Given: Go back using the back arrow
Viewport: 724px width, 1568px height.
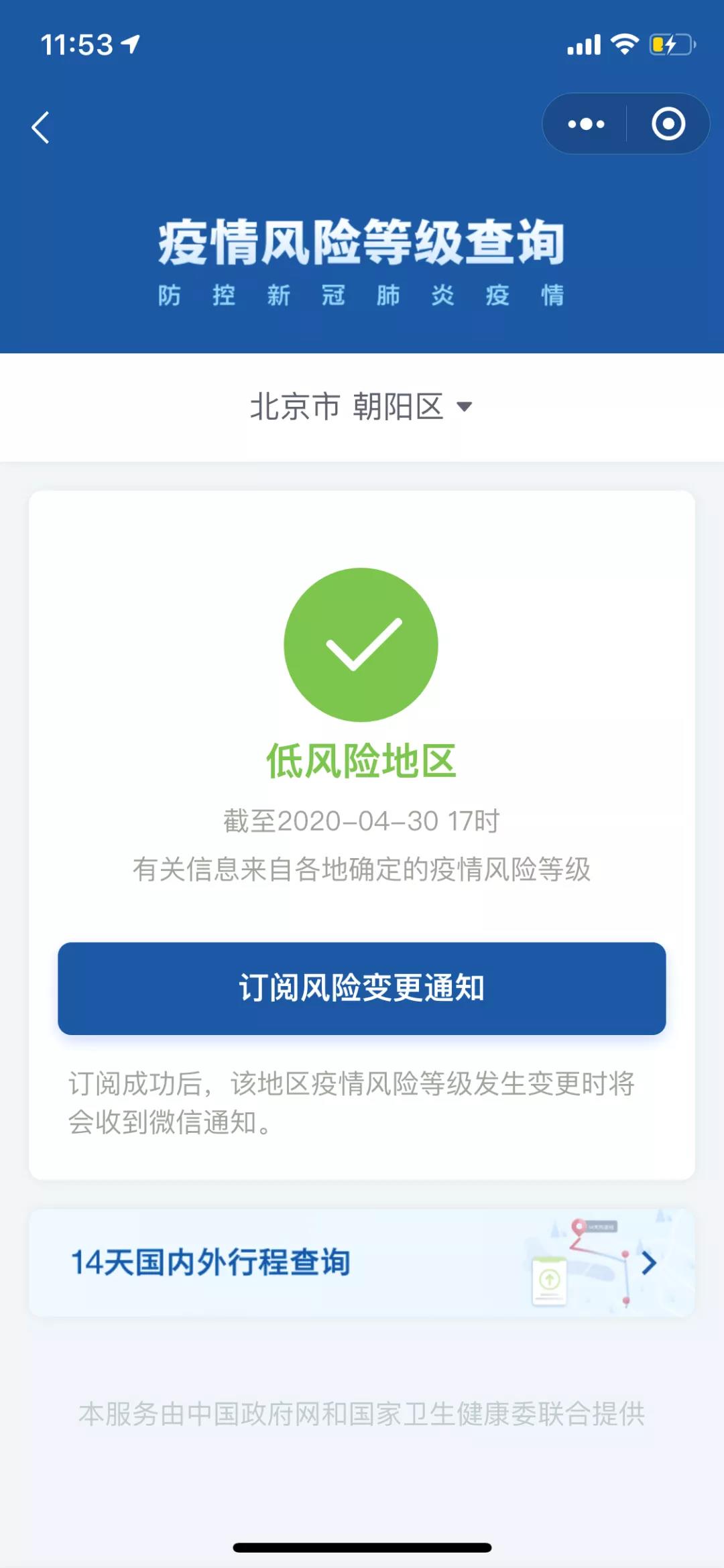Looking at the screenshot, I should click(41, 127).
